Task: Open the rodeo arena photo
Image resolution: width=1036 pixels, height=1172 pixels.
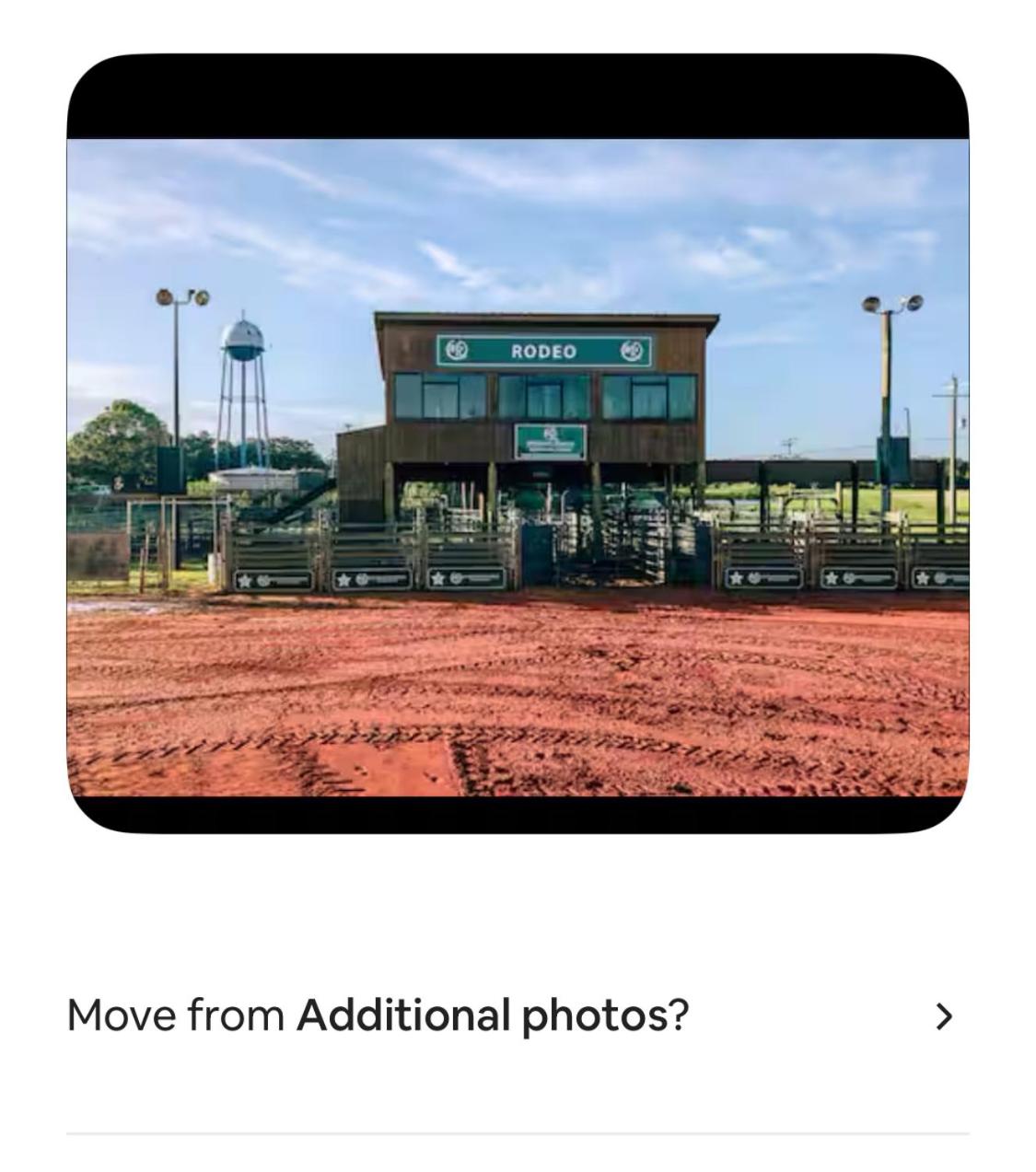Action: point(518,444)
